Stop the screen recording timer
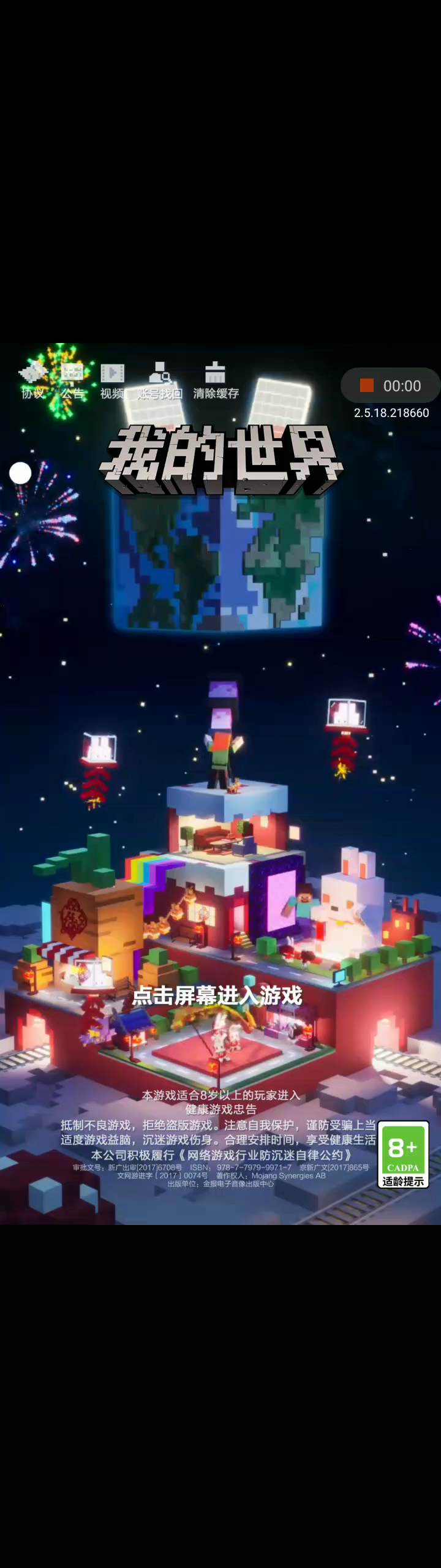This screenshot has width=441, height=1568. pos(367,385)
